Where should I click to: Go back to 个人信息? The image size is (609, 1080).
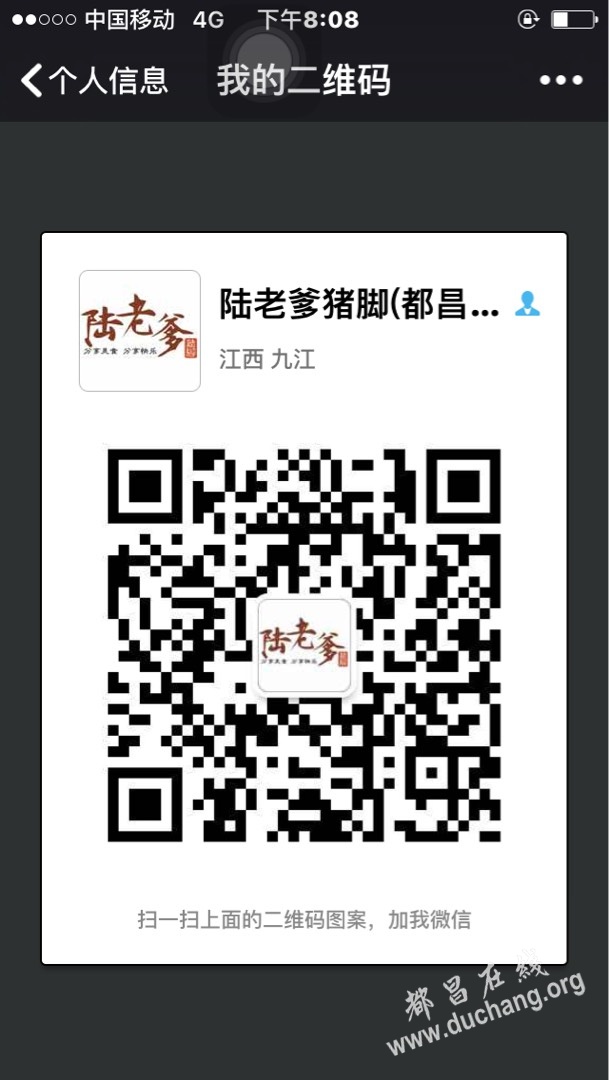[x=94, y=81]
